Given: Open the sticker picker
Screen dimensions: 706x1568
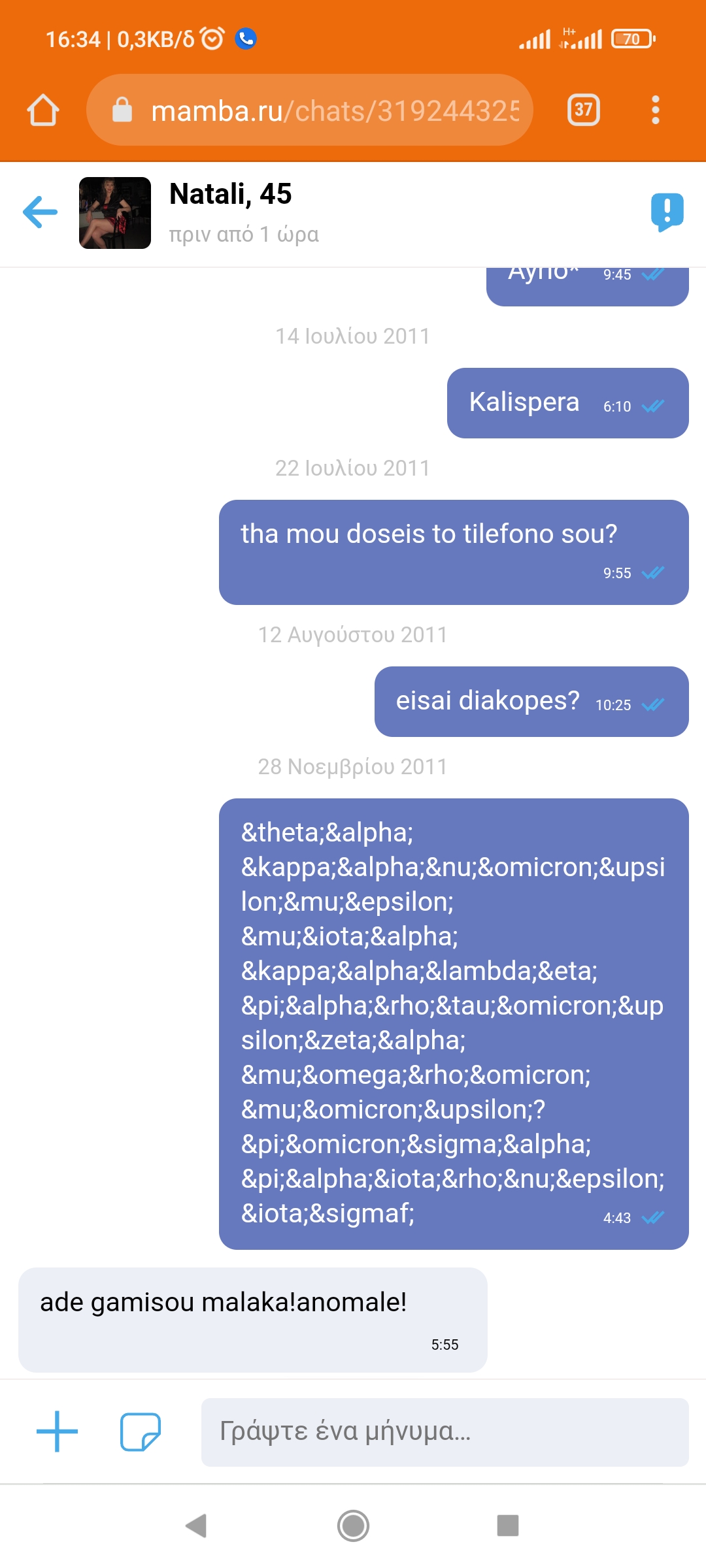Looking at the screenshot, I should click(141, 1431).
